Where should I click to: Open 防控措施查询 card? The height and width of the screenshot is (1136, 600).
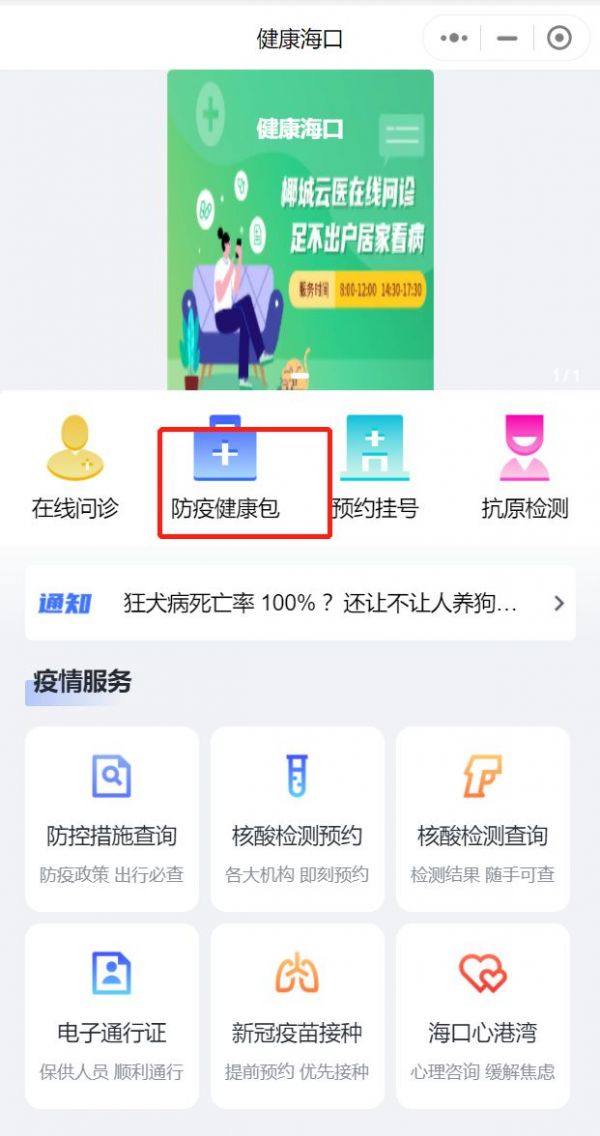[x=112, y=819]
